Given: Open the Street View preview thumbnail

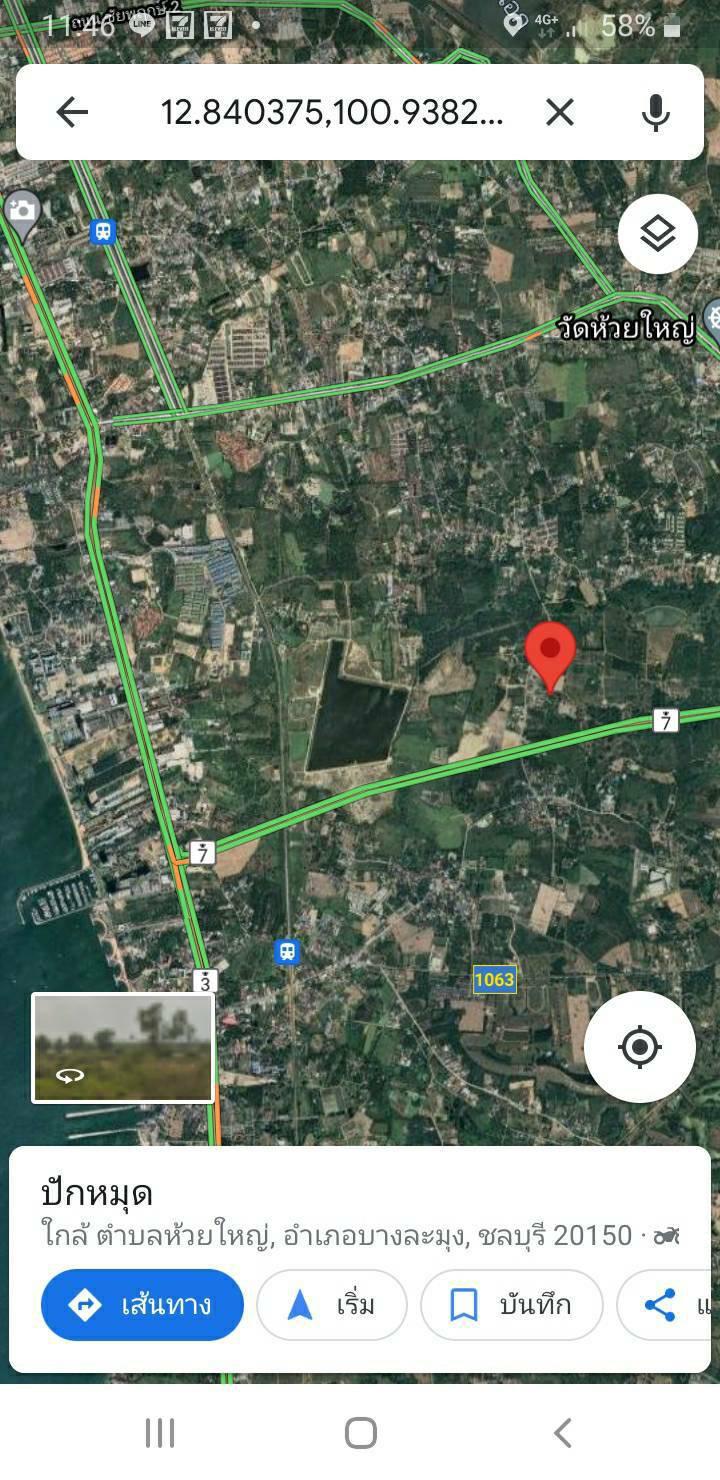Looking at the screenshot, I should (123, 1048).
